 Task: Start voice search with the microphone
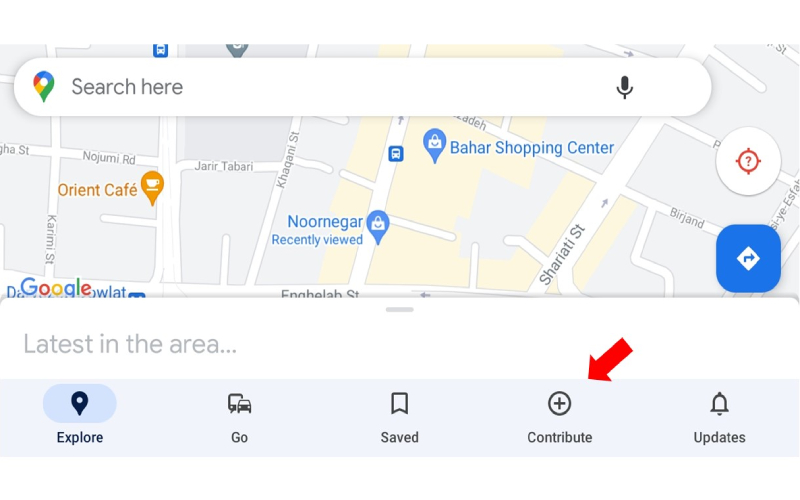coord(625,88)
